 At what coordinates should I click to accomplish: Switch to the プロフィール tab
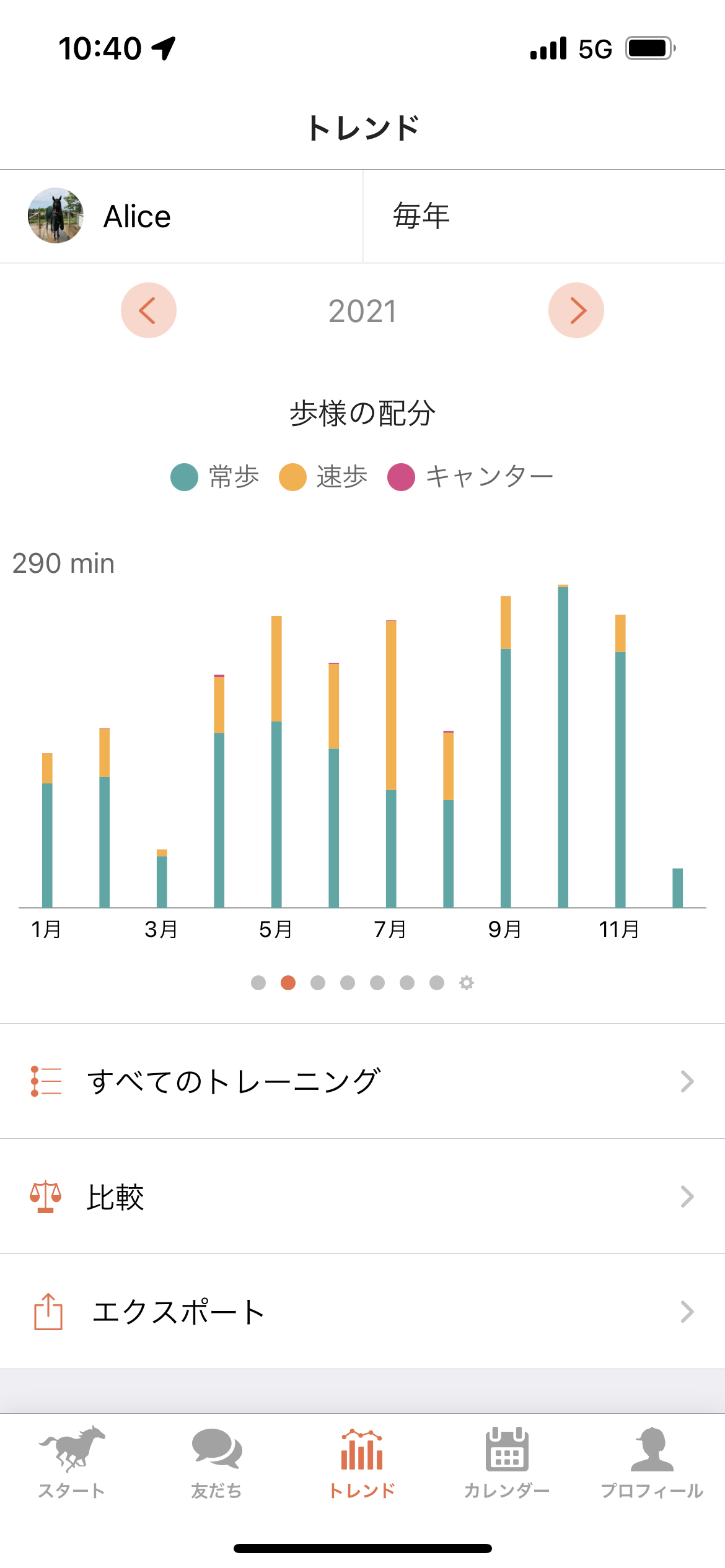click(652, 1461)
